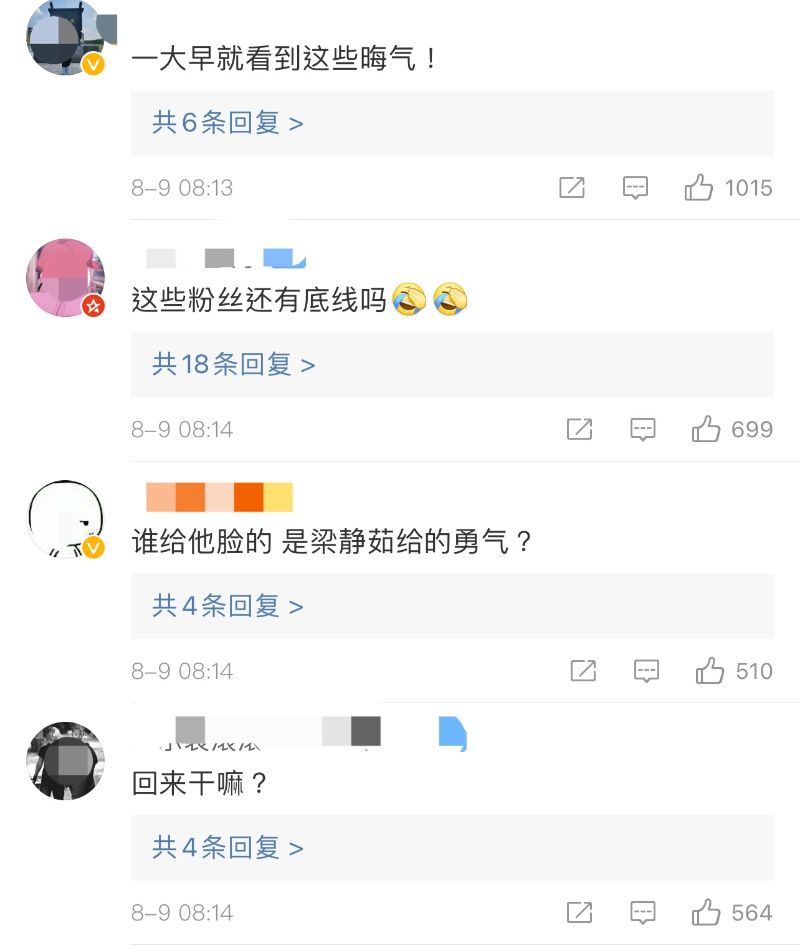Expand replies under 回来干嘛 comment

pos(228,848)
